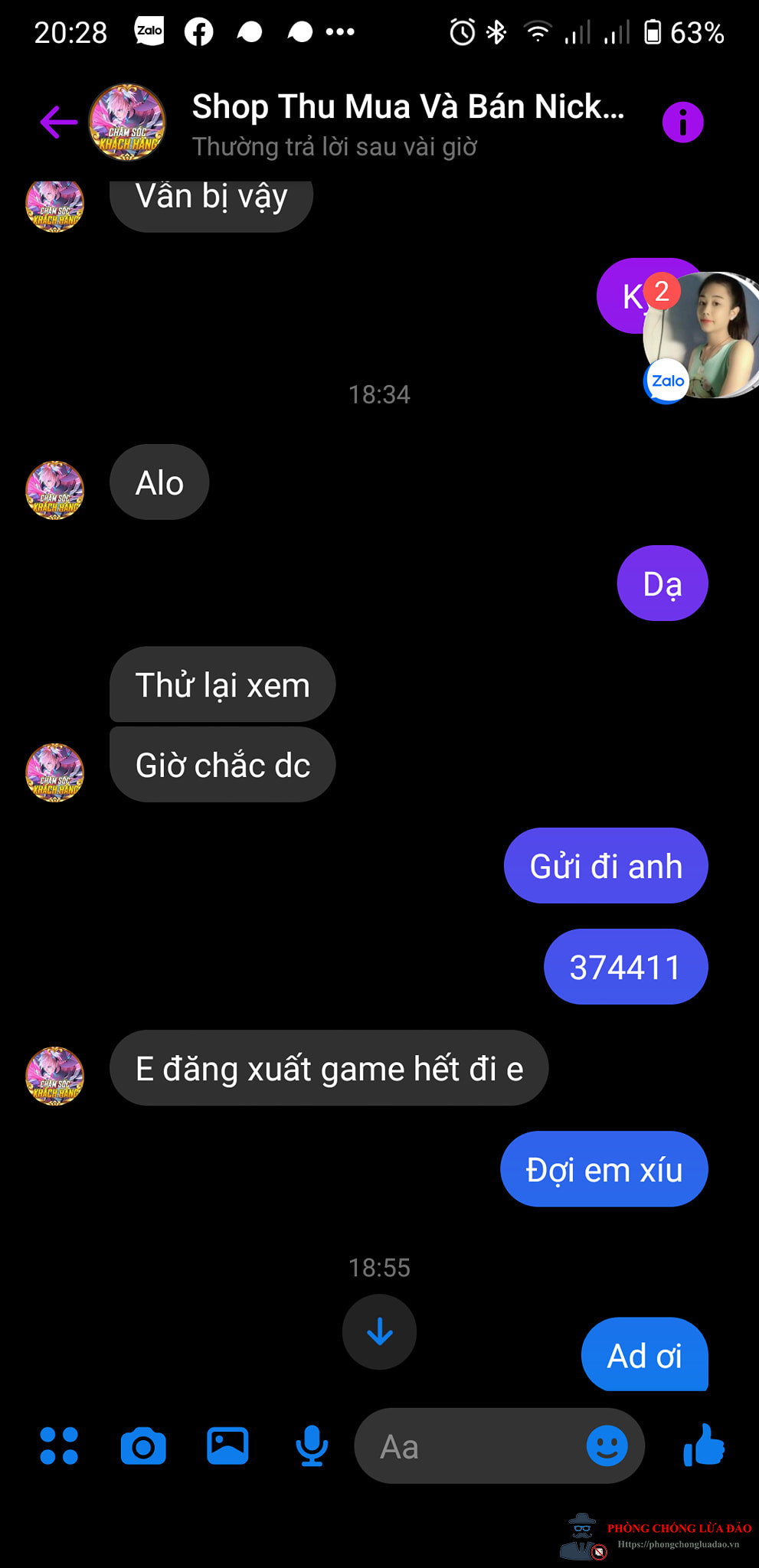The height and width of the screenshot is (1568, 759).
Task: Send a thumbs-up like
Action: tap(704, 1445)
